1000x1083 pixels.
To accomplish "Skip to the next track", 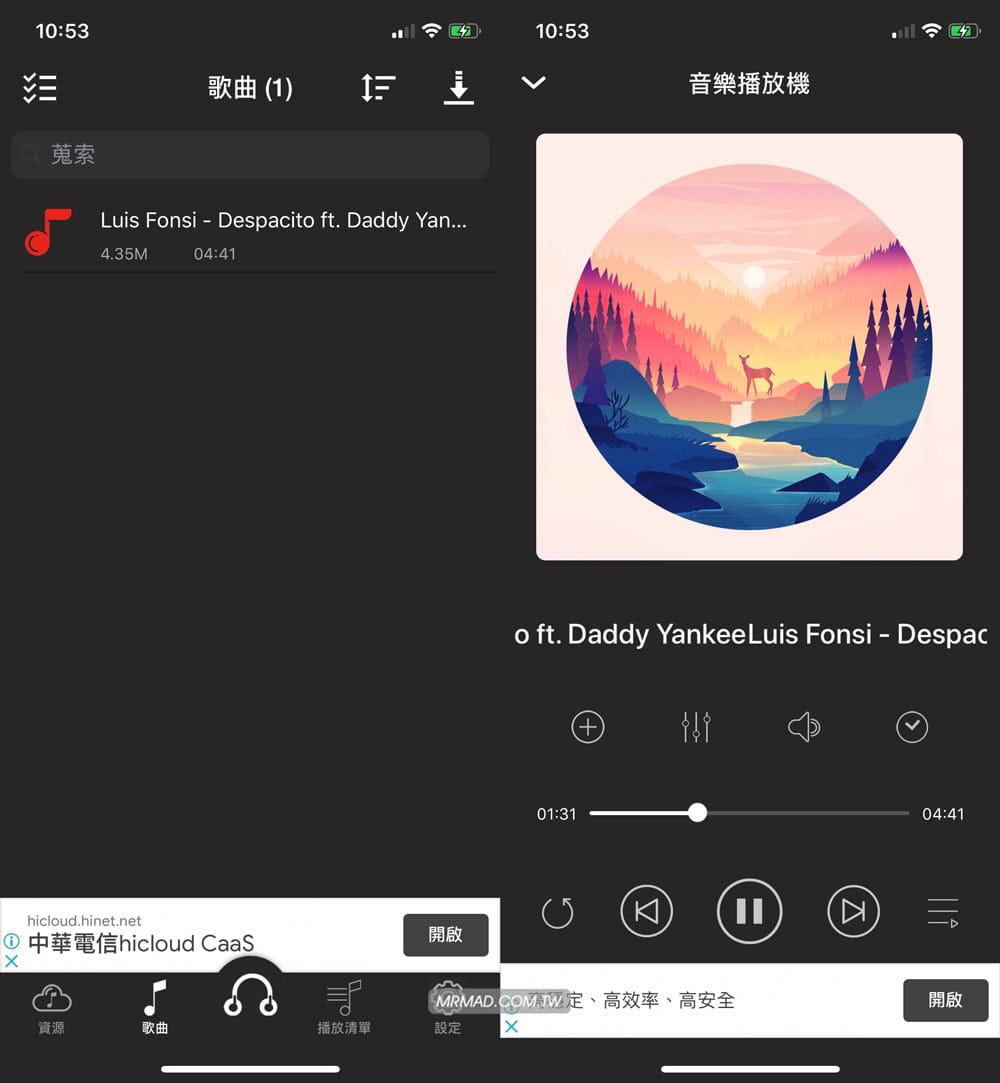I will (x=853, y=912).
